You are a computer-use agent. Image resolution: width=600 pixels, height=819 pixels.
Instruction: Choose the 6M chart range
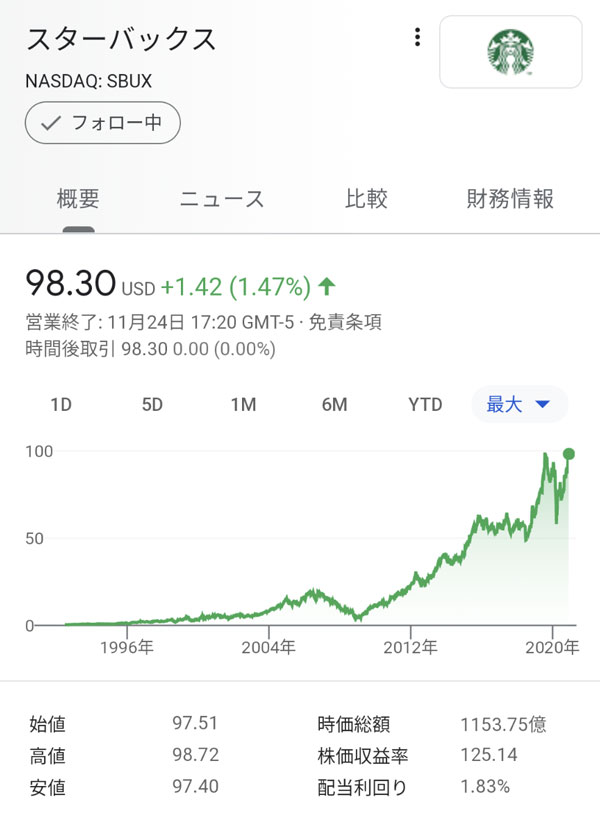(334, 405)
